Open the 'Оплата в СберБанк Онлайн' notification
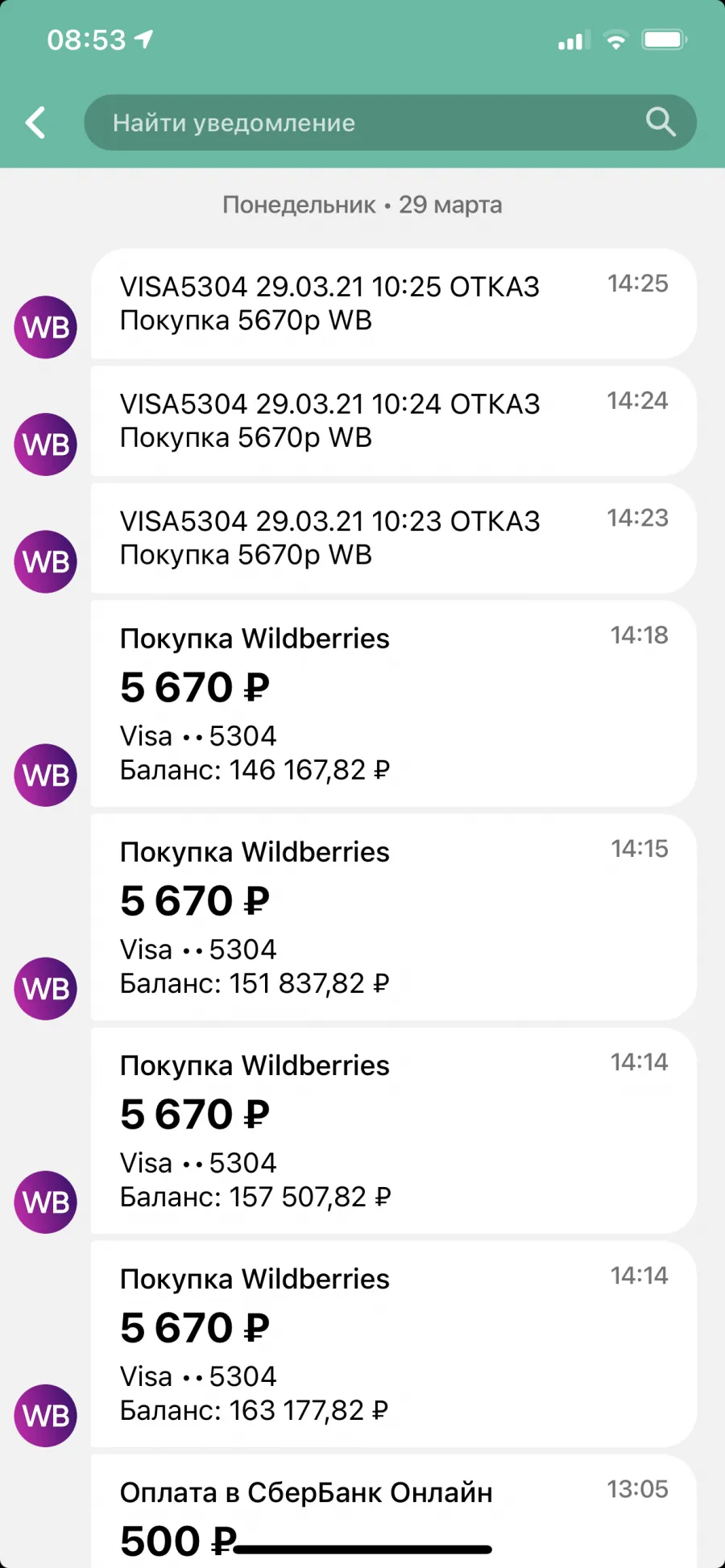Screen dimensions: 725x1568 pos(393,1511)
